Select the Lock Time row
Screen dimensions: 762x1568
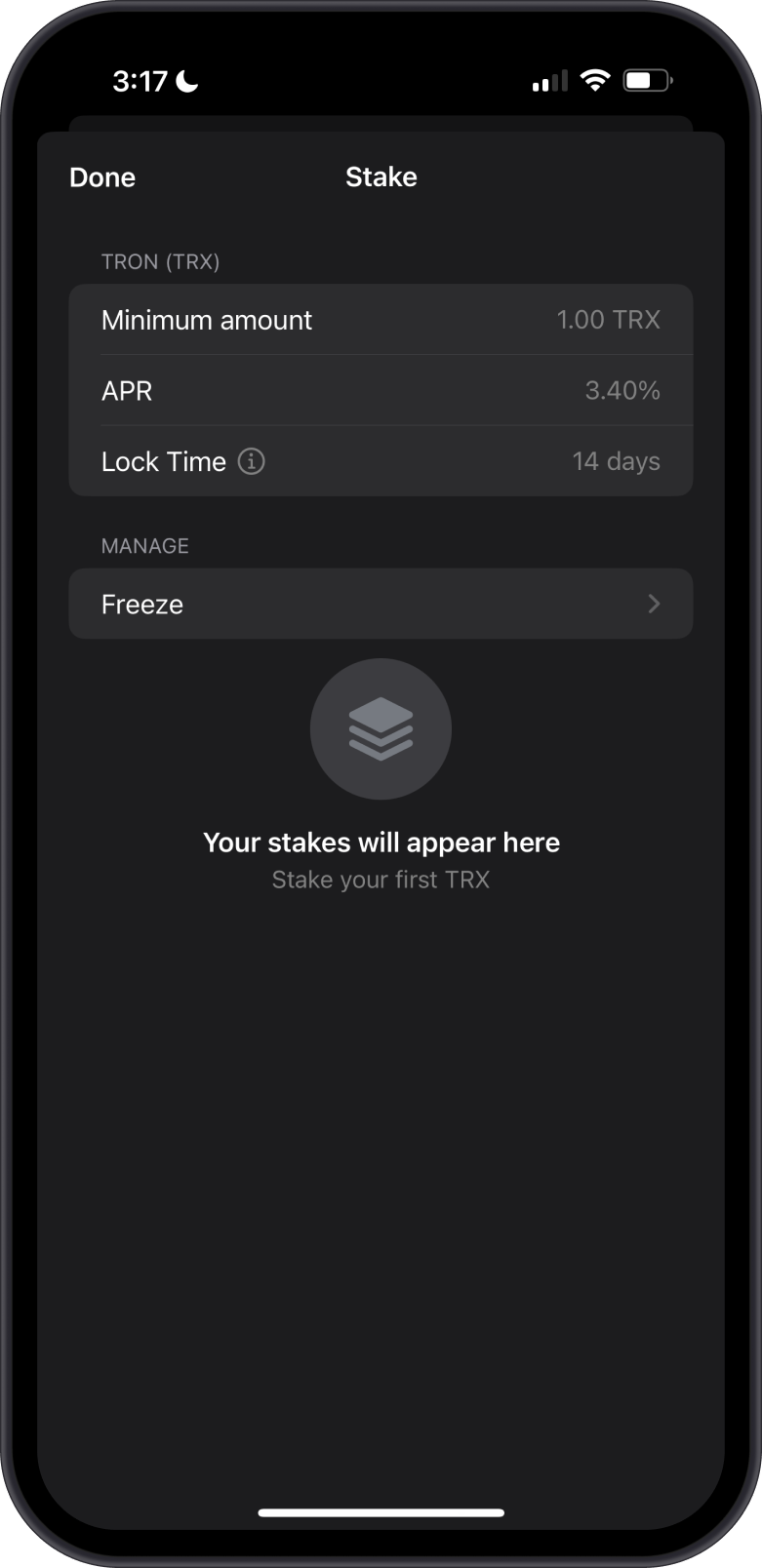(381, 461)
